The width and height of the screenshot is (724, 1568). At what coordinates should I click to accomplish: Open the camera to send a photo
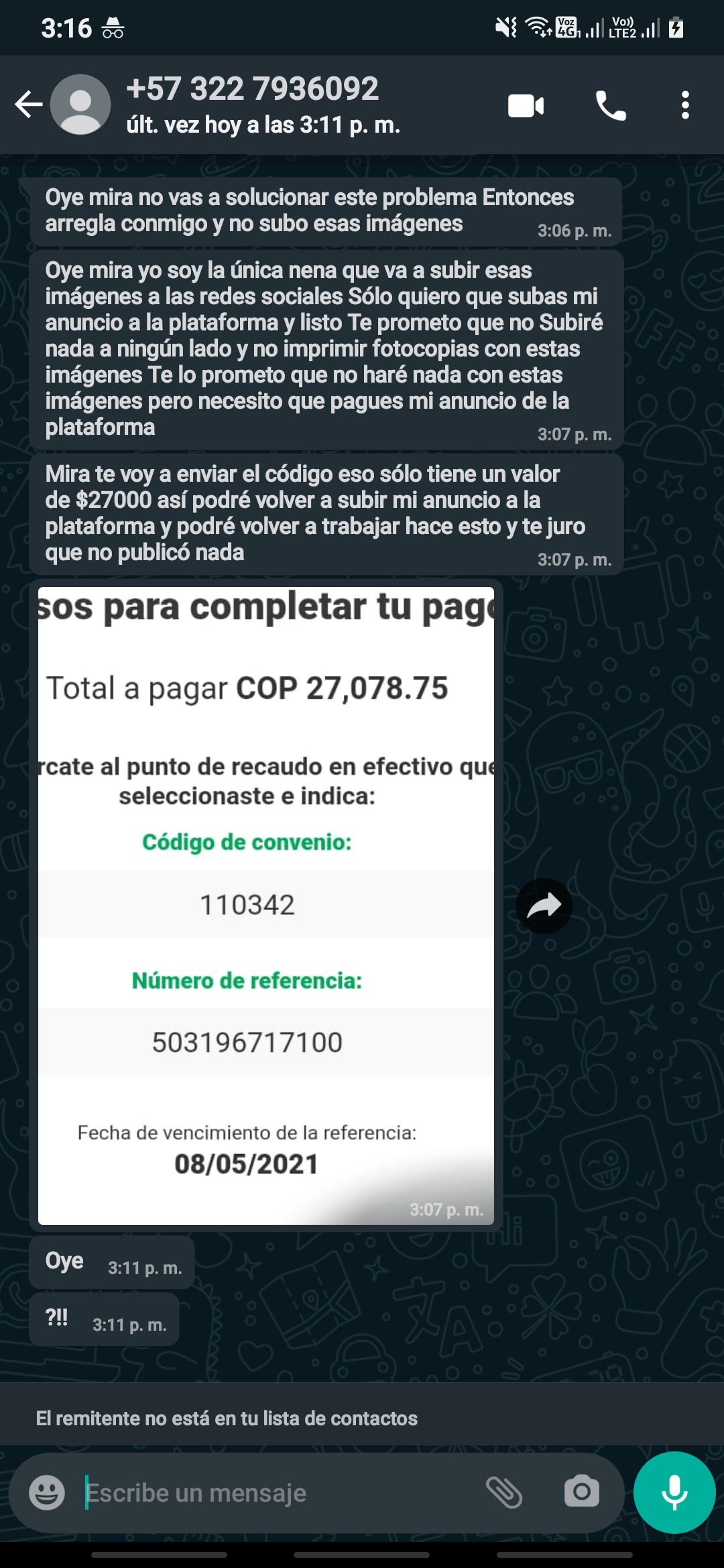click(581, 1492)
